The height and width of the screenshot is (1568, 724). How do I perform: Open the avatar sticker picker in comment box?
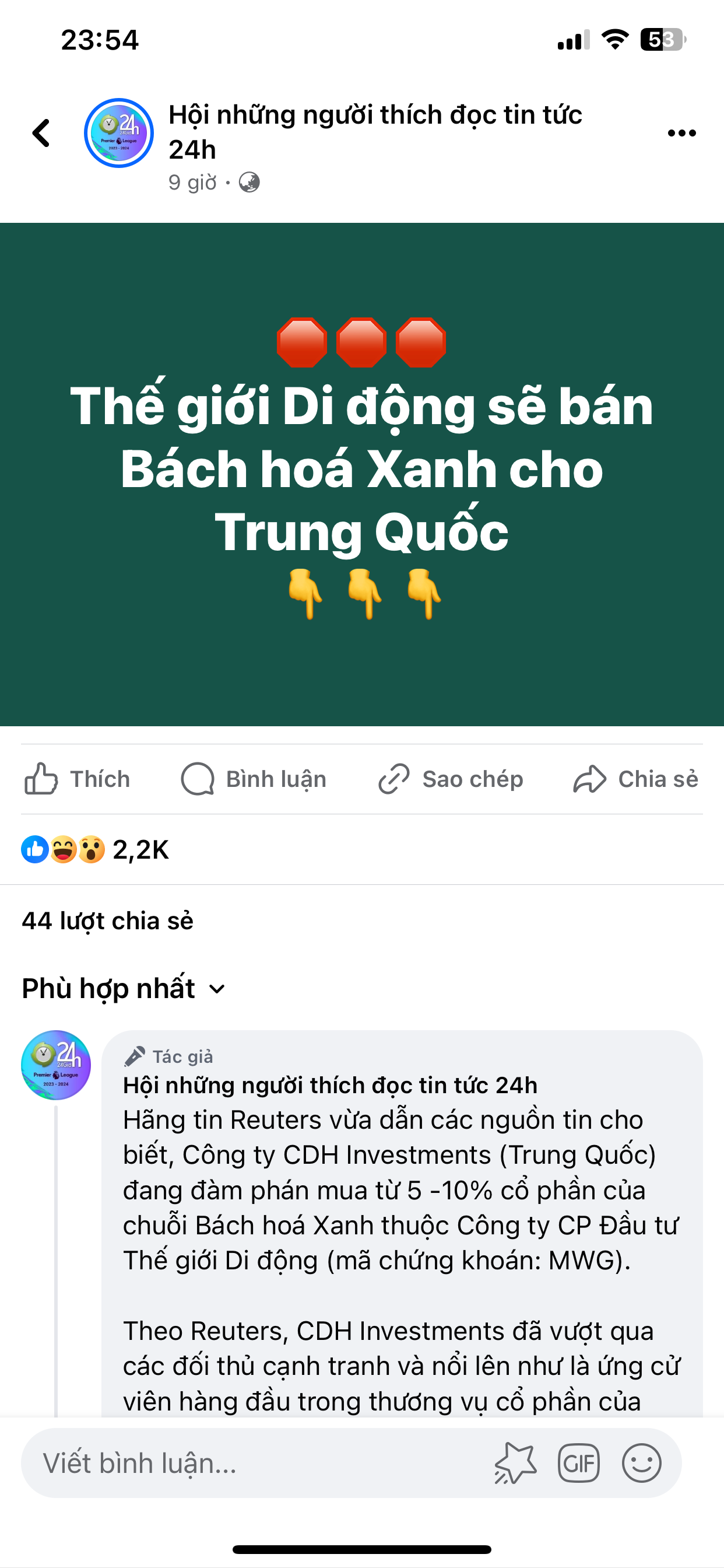[x=515, y=1462]
